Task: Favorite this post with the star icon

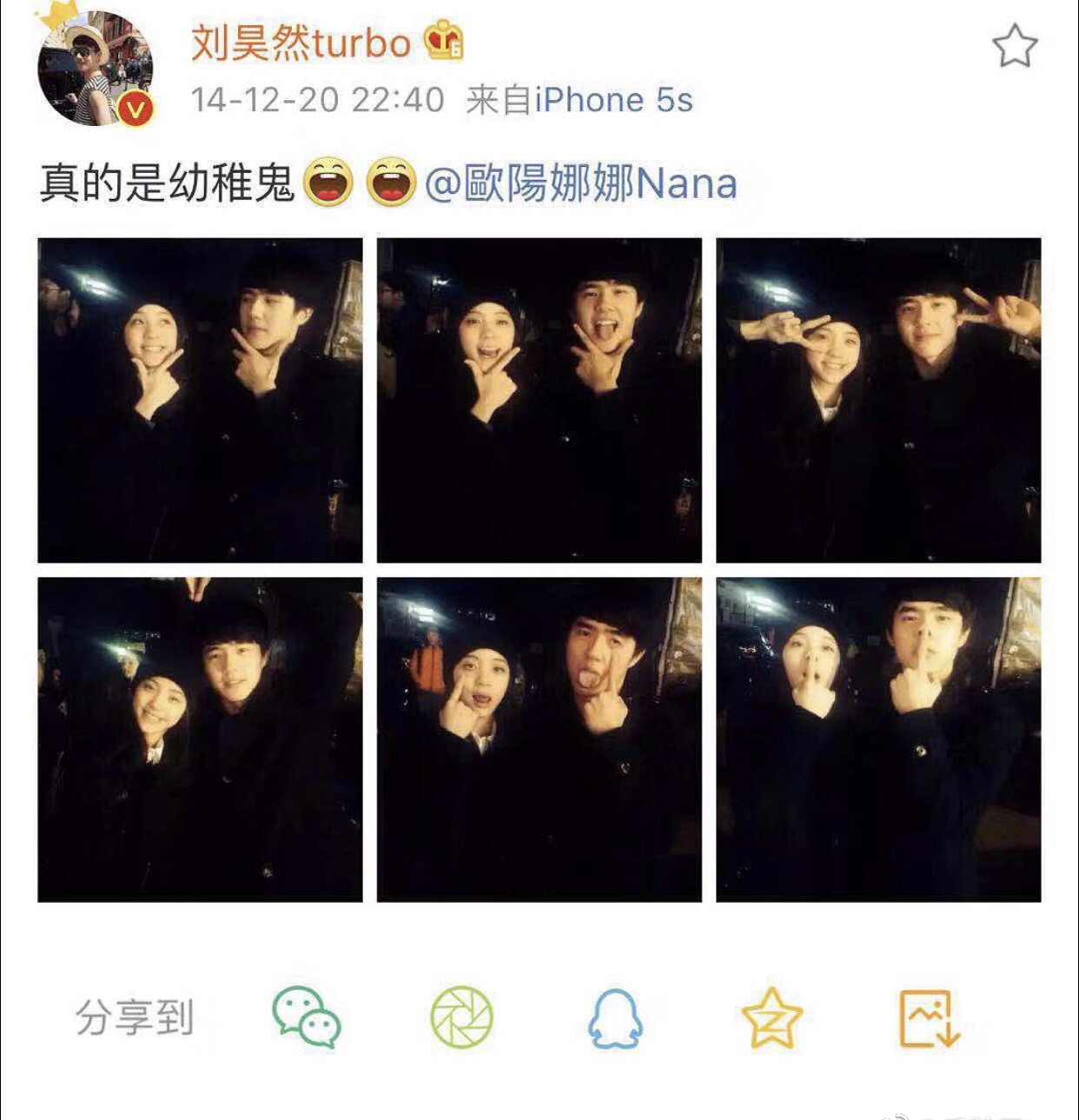Action: tap(1014, 47)
